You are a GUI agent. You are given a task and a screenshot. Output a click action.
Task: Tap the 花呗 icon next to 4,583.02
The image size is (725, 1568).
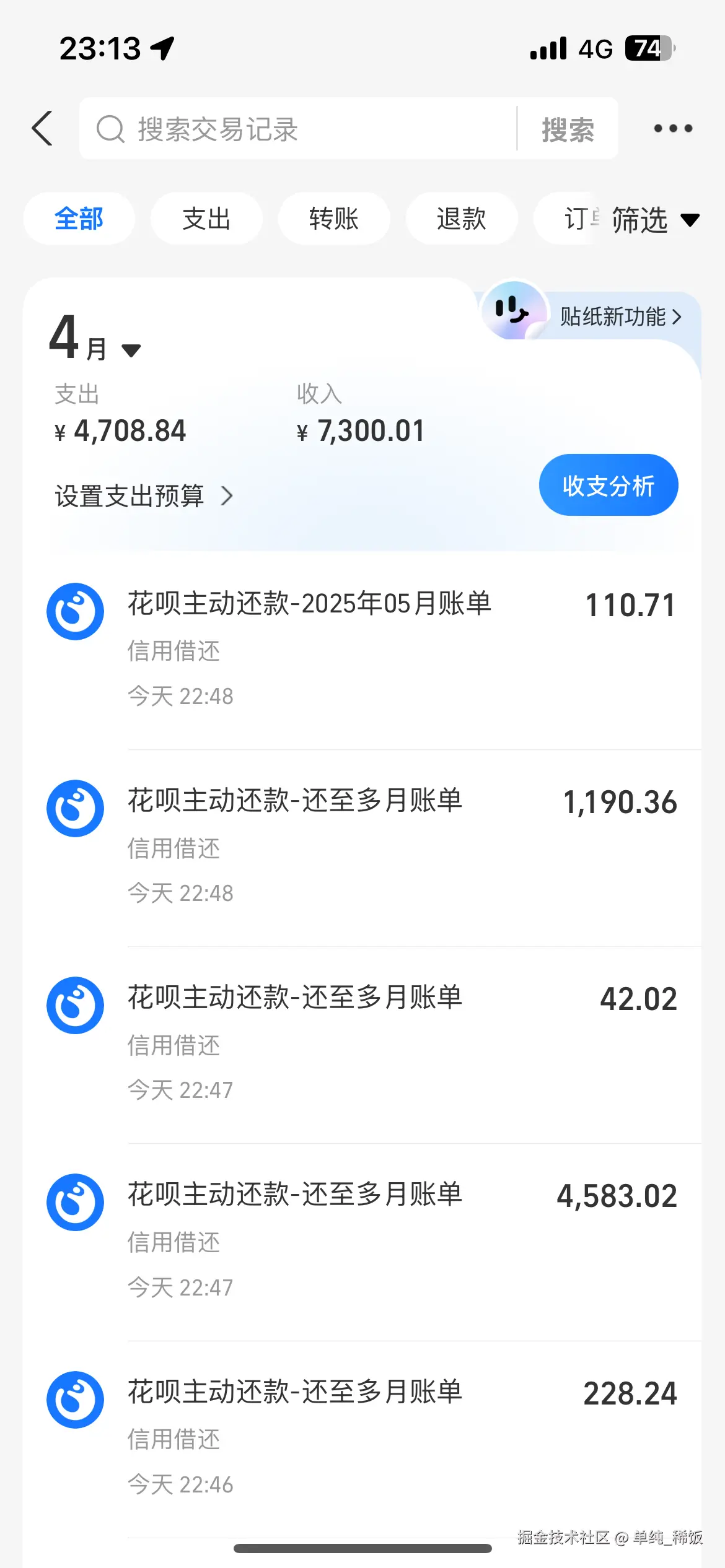pos(75,1201)
